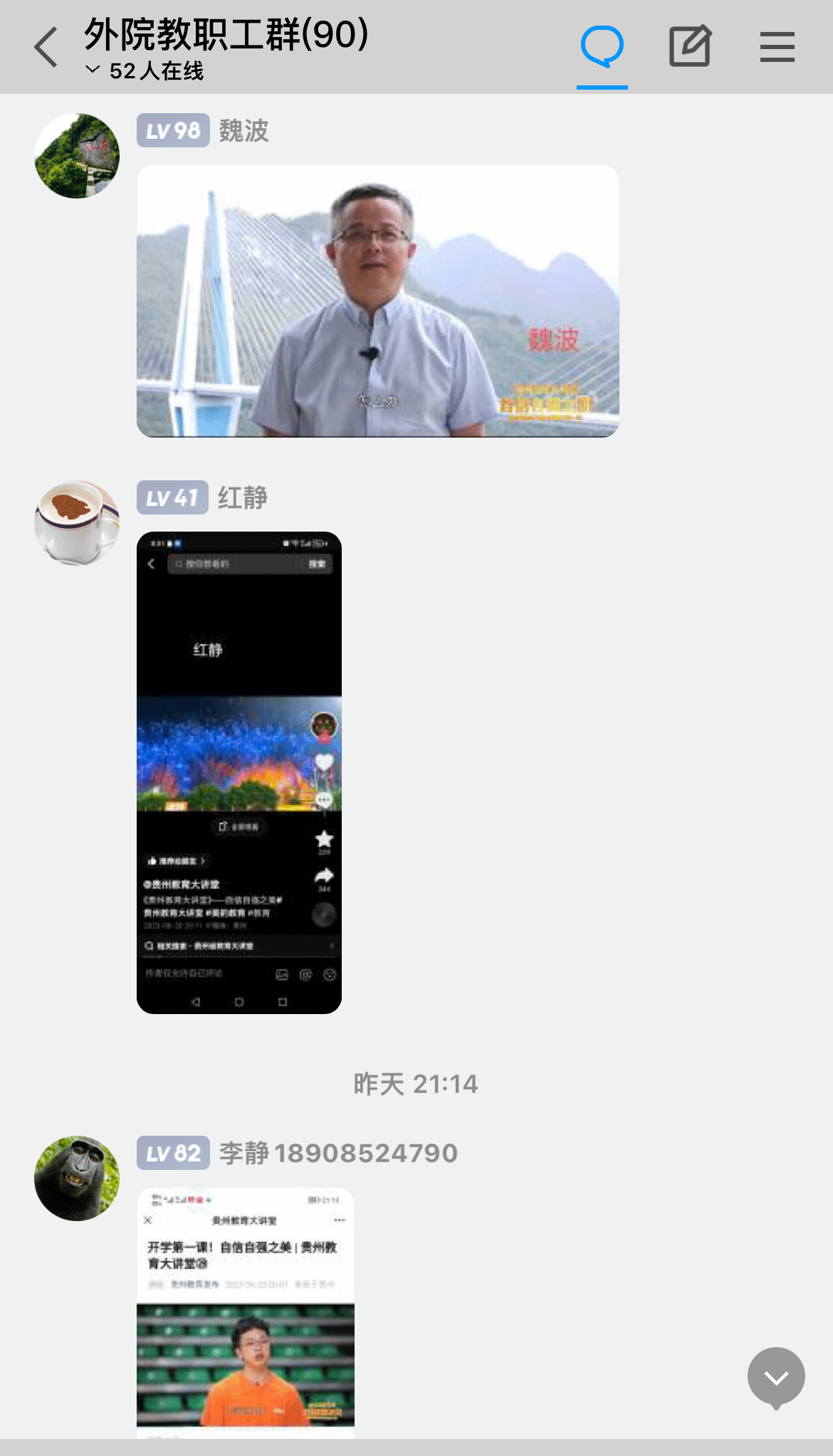
Task: View 魏波's profile avatar
Action: pyautogui.click(x=77, y=156)
